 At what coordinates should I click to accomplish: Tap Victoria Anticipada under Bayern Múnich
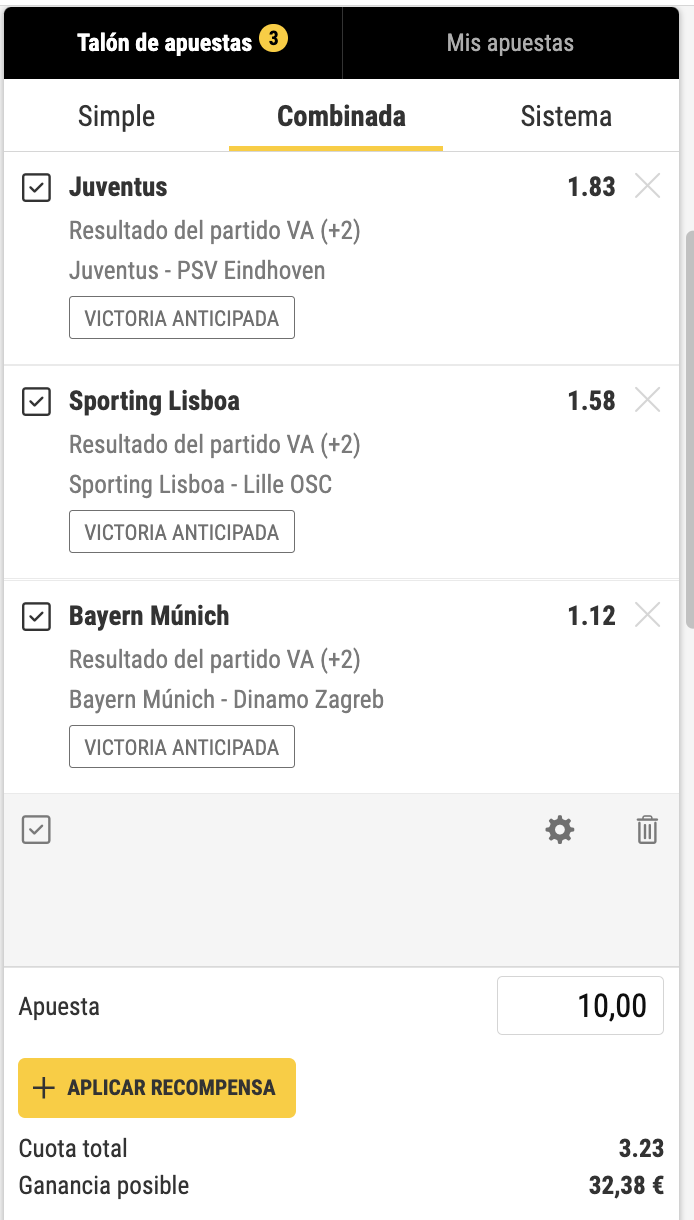[x=182, y=747]
